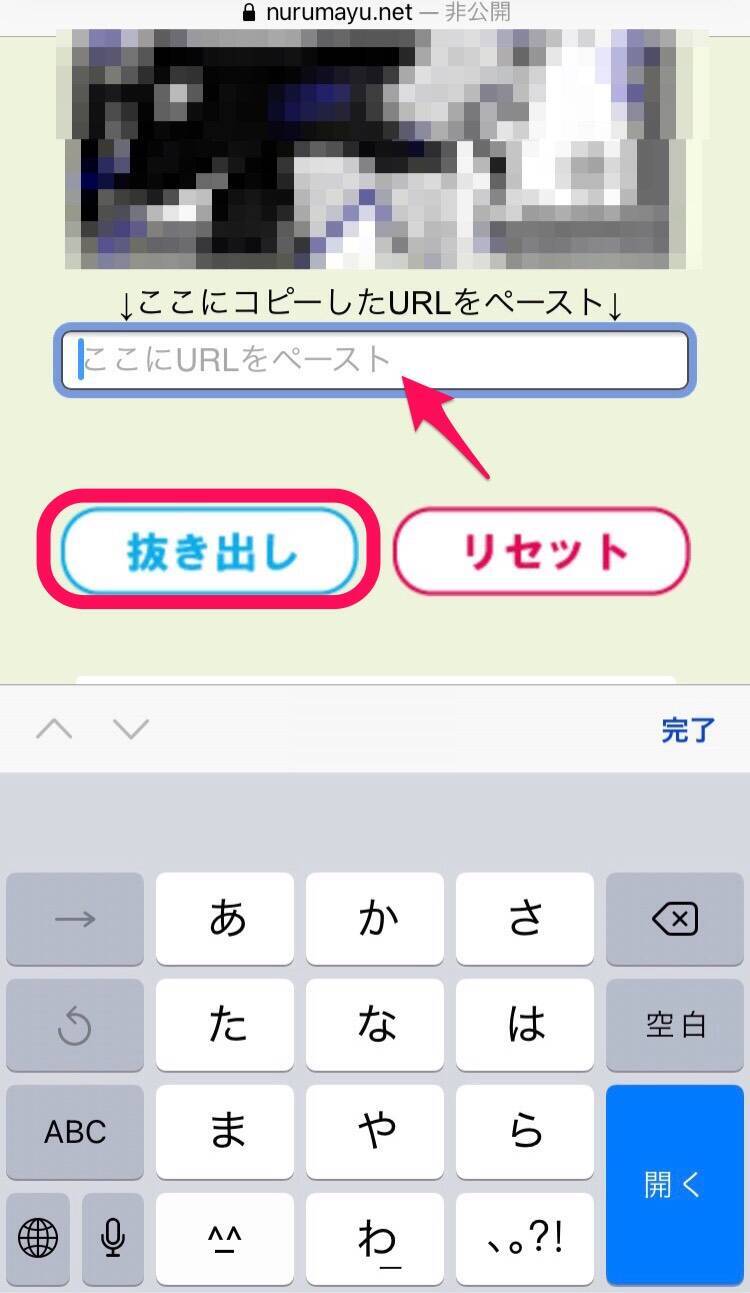Viewport: 750px width, 1293px height.
Task: Jump to next field with down chevron
Action: point(131,729)
